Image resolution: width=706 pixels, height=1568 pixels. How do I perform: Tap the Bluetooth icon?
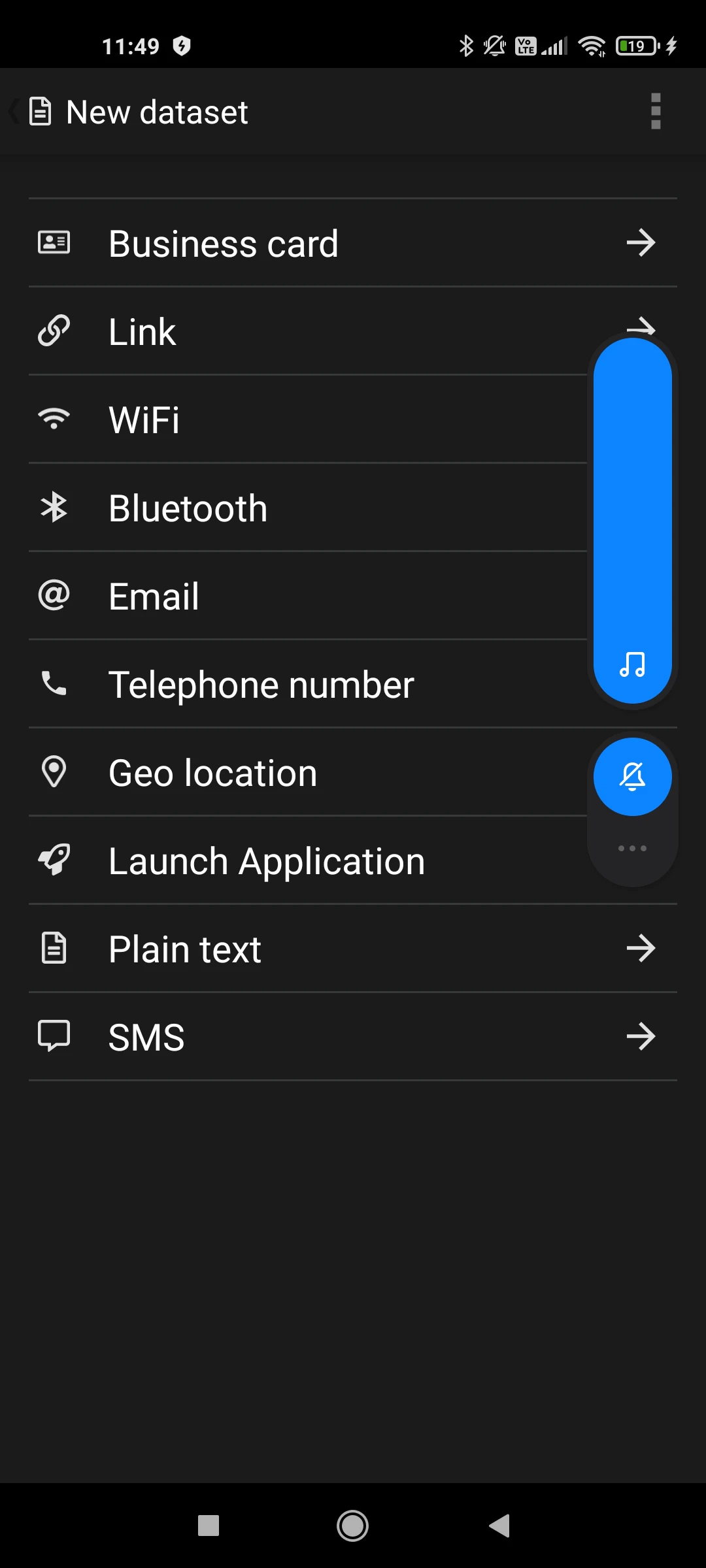point(55,507)
